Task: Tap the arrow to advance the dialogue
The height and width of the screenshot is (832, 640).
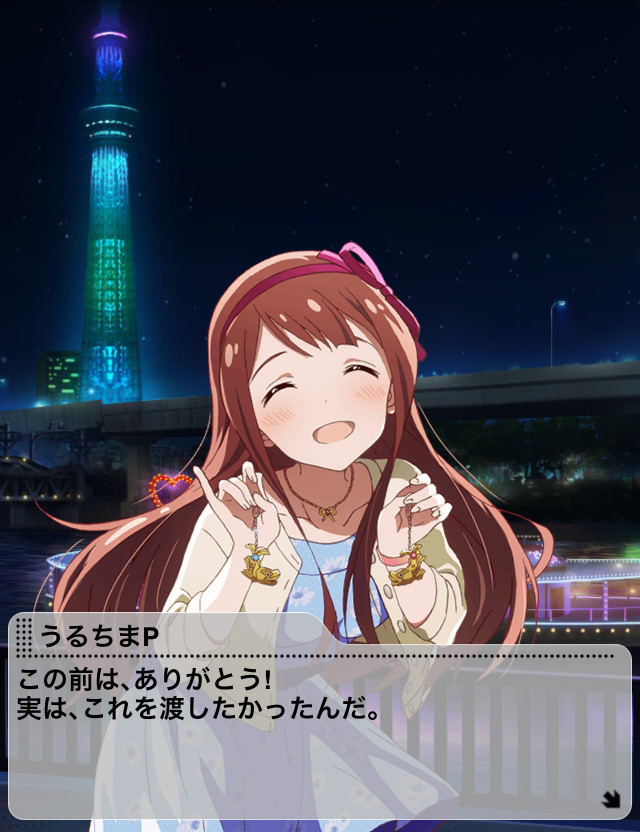Action: click(x=610, y=798)
